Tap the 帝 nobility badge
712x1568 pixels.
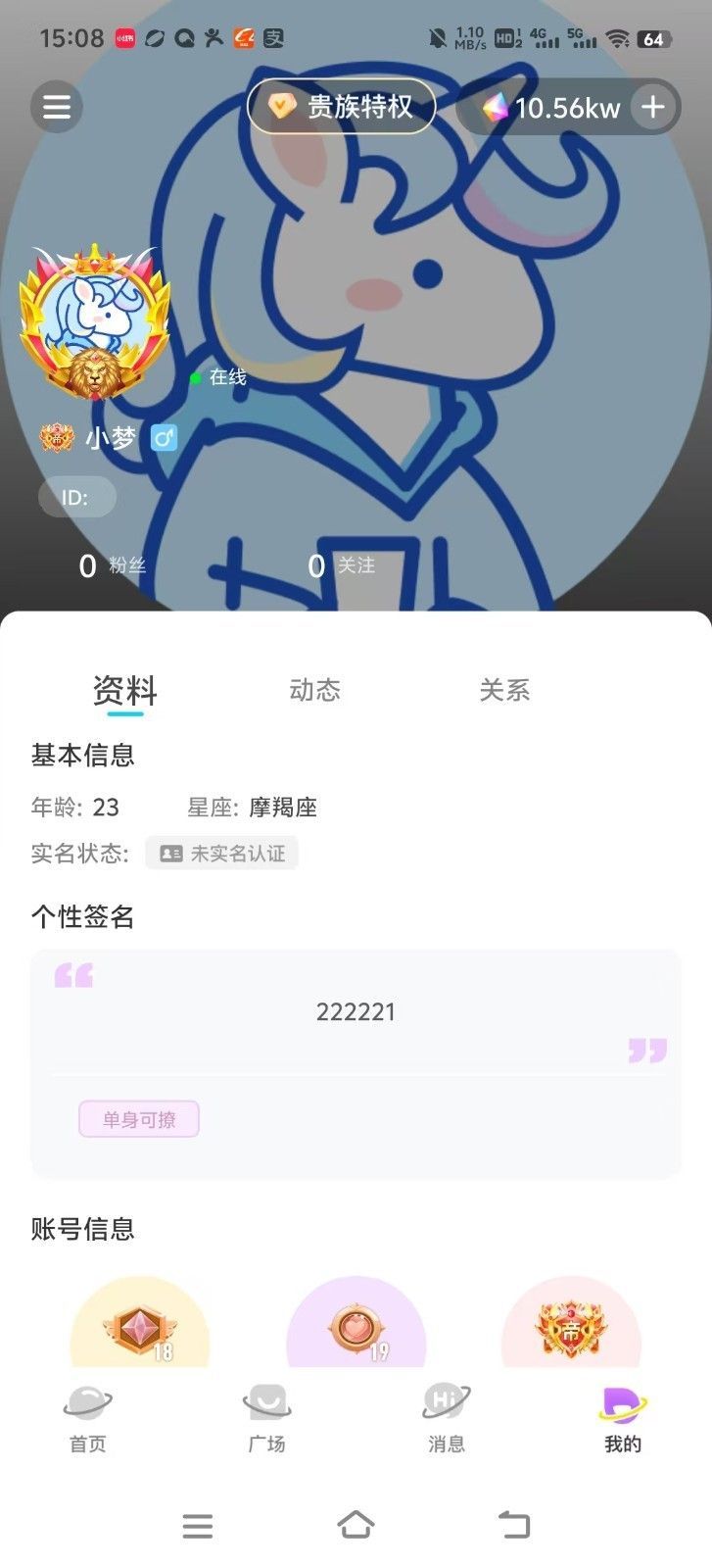click(x=572, y=1329)
